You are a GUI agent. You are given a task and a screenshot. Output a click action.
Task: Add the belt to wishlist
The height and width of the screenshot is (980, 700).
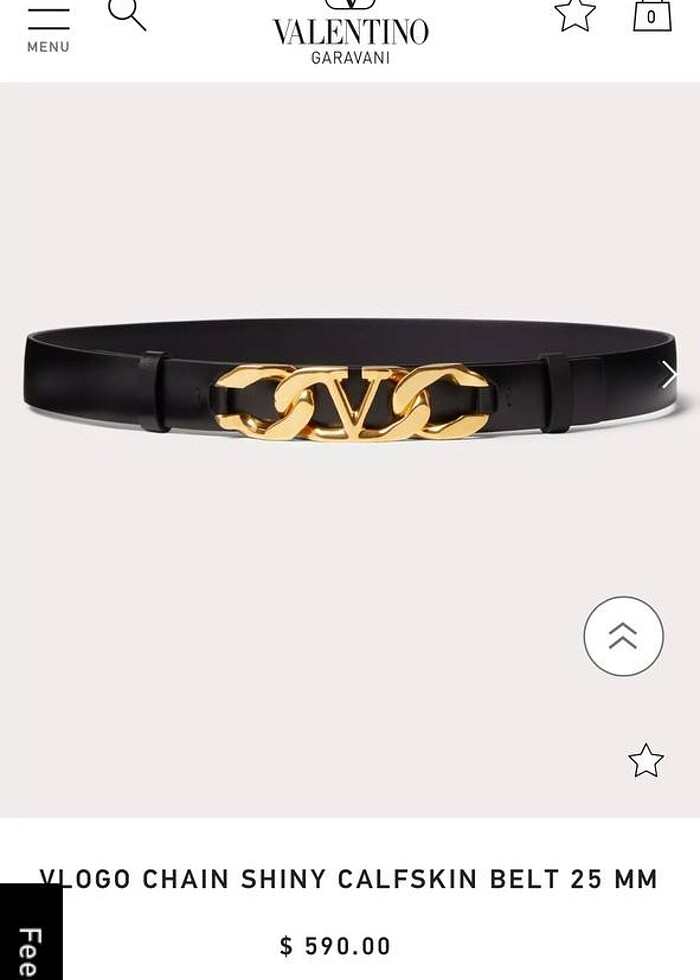(646, 761)
